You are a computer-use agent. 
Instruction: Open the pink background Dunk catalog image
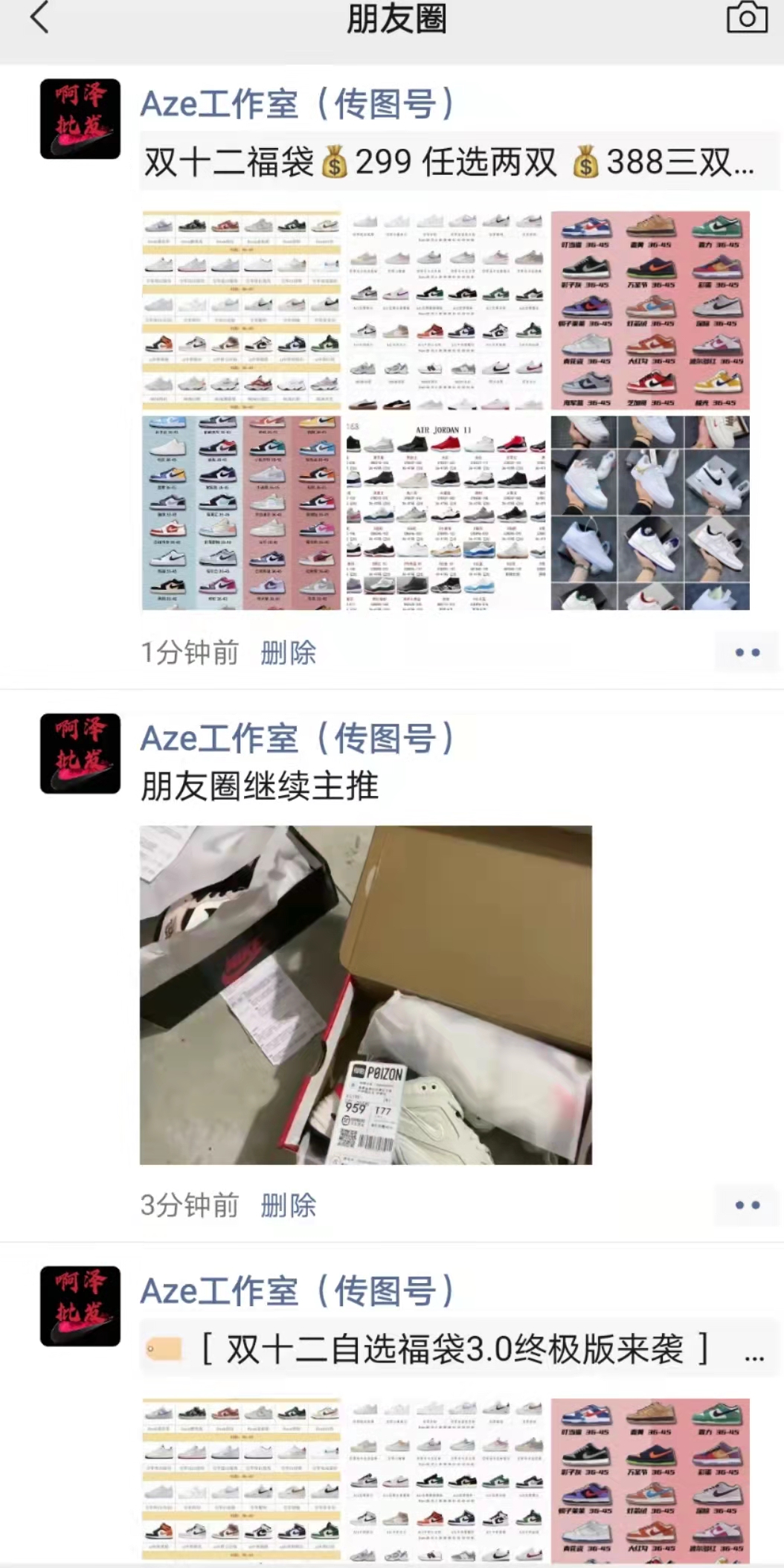pyautogui.click(x=650, y=310)
